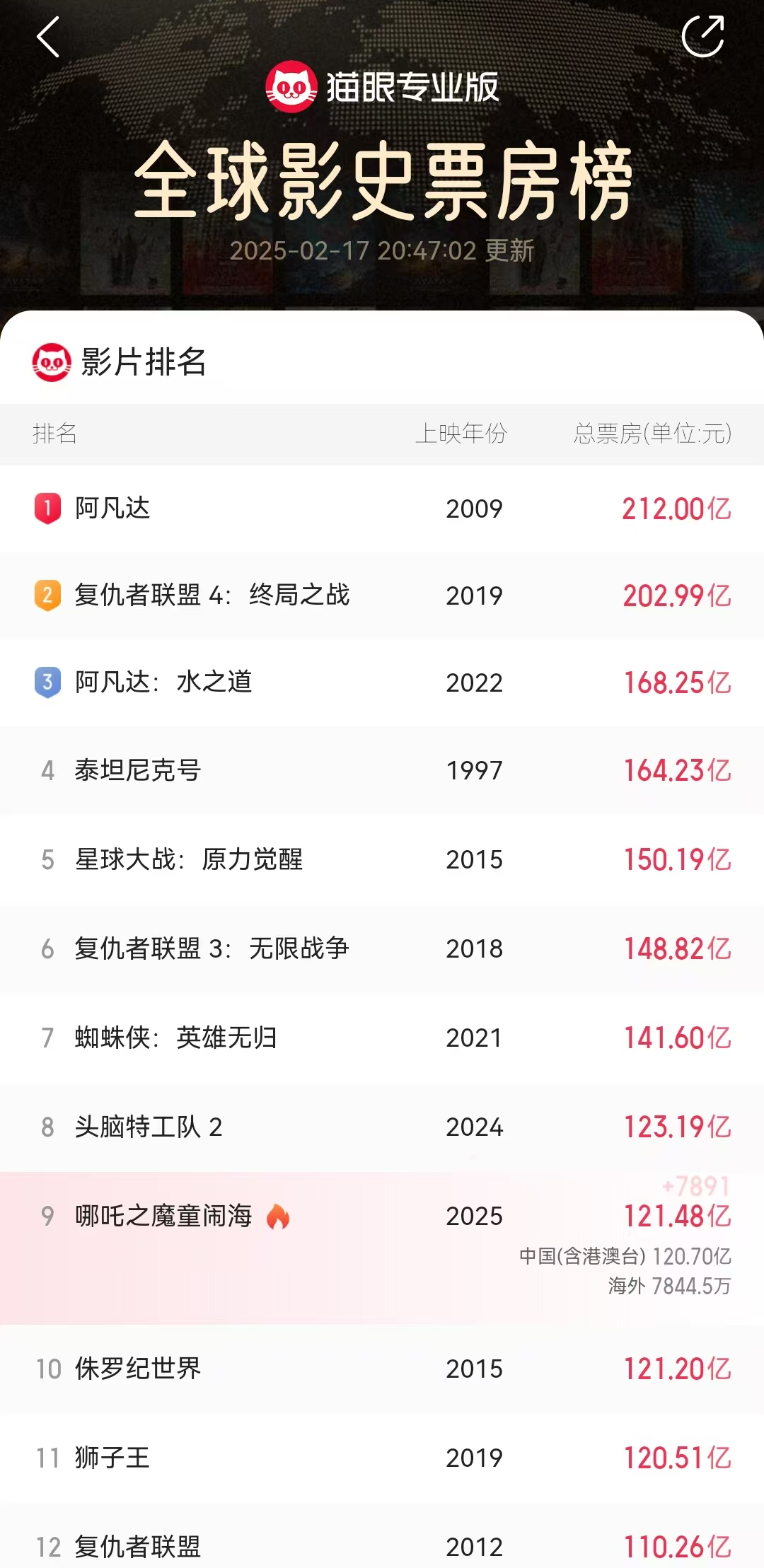This screenshot has height=1568, width=764.
Task: Open the 狮子王 2019 row
Action: pos(382,1458)
